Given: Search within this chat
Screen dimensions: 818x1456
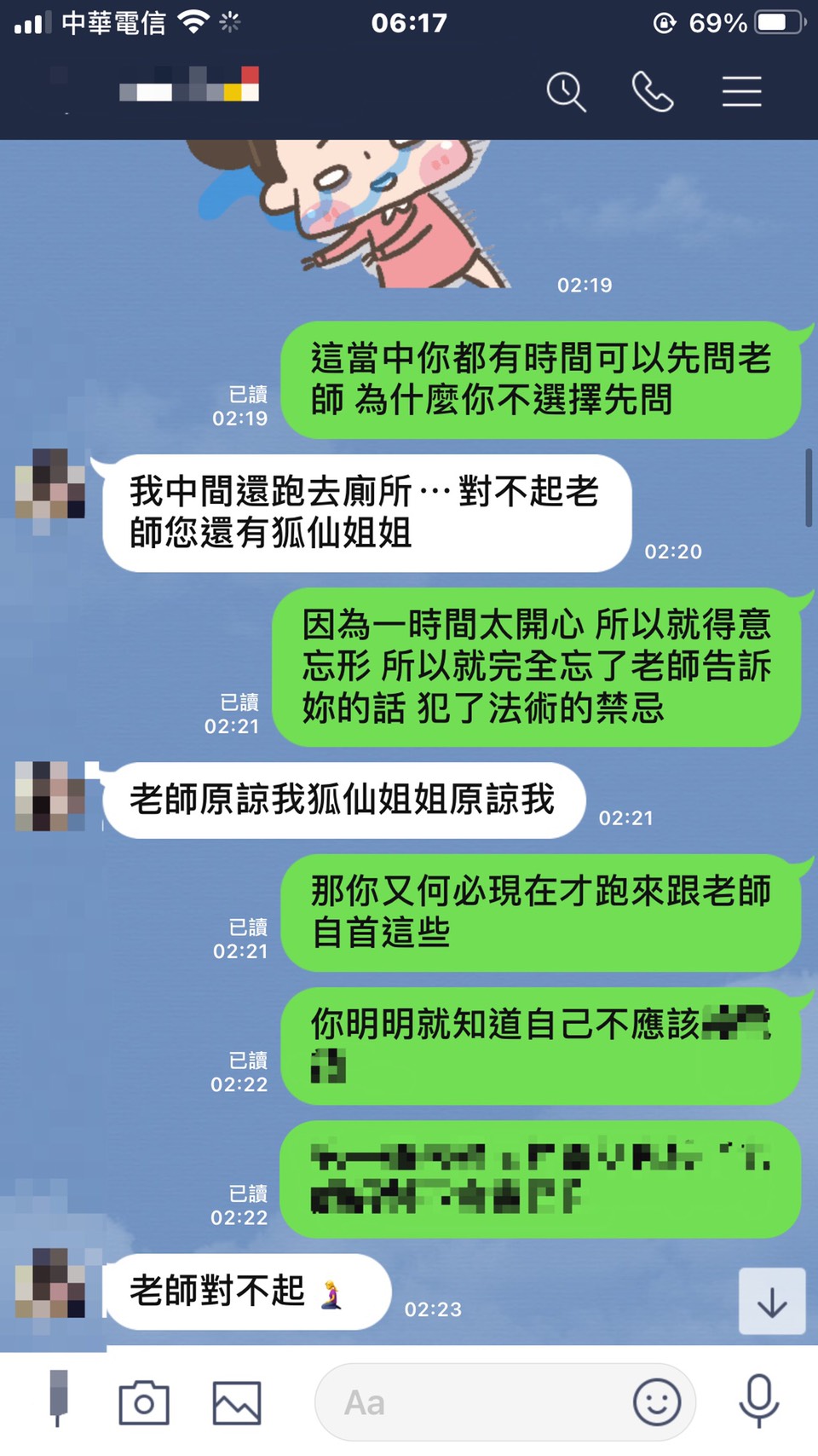Looking at the screenshot, I should pyautogui.click(x=566, y=91).
